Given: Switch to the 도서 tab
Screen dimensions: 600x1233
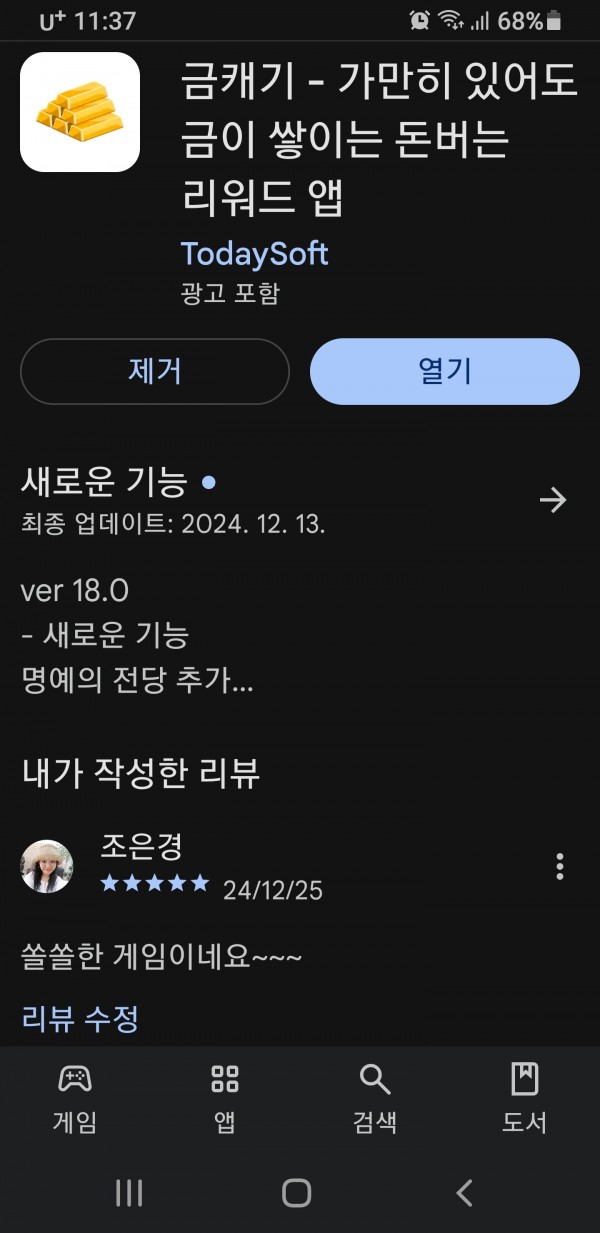Looking at the screenshot, I should point(525,1098).
